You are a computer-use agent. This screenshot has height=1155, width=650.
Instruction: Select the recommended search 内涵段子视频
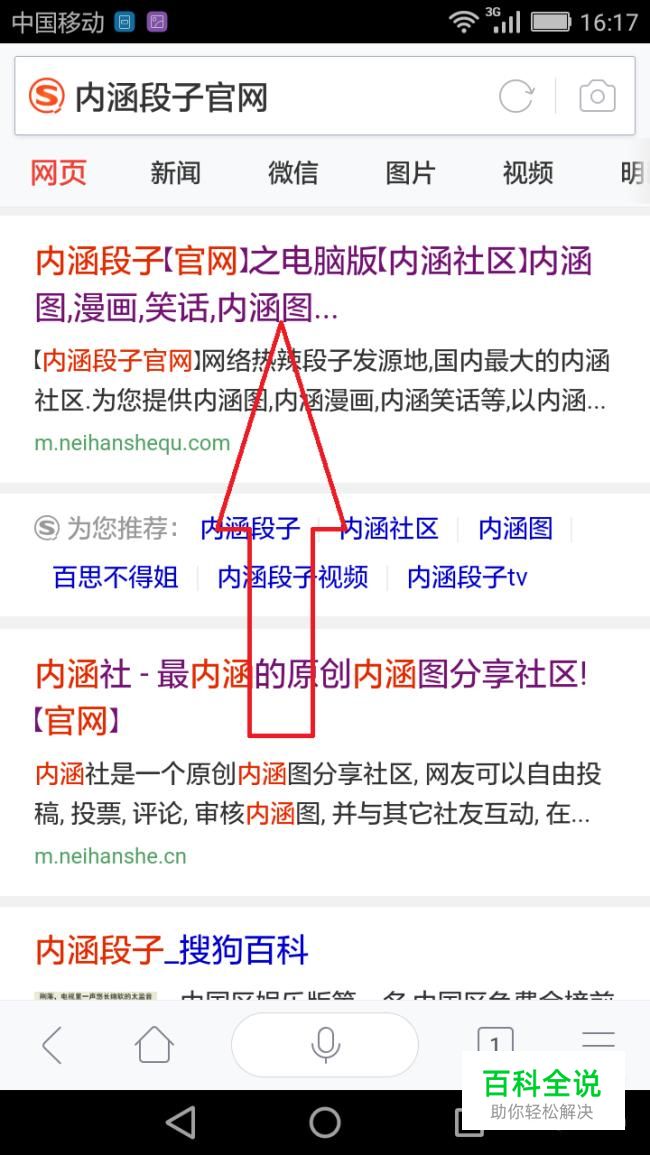click(293, 577)
